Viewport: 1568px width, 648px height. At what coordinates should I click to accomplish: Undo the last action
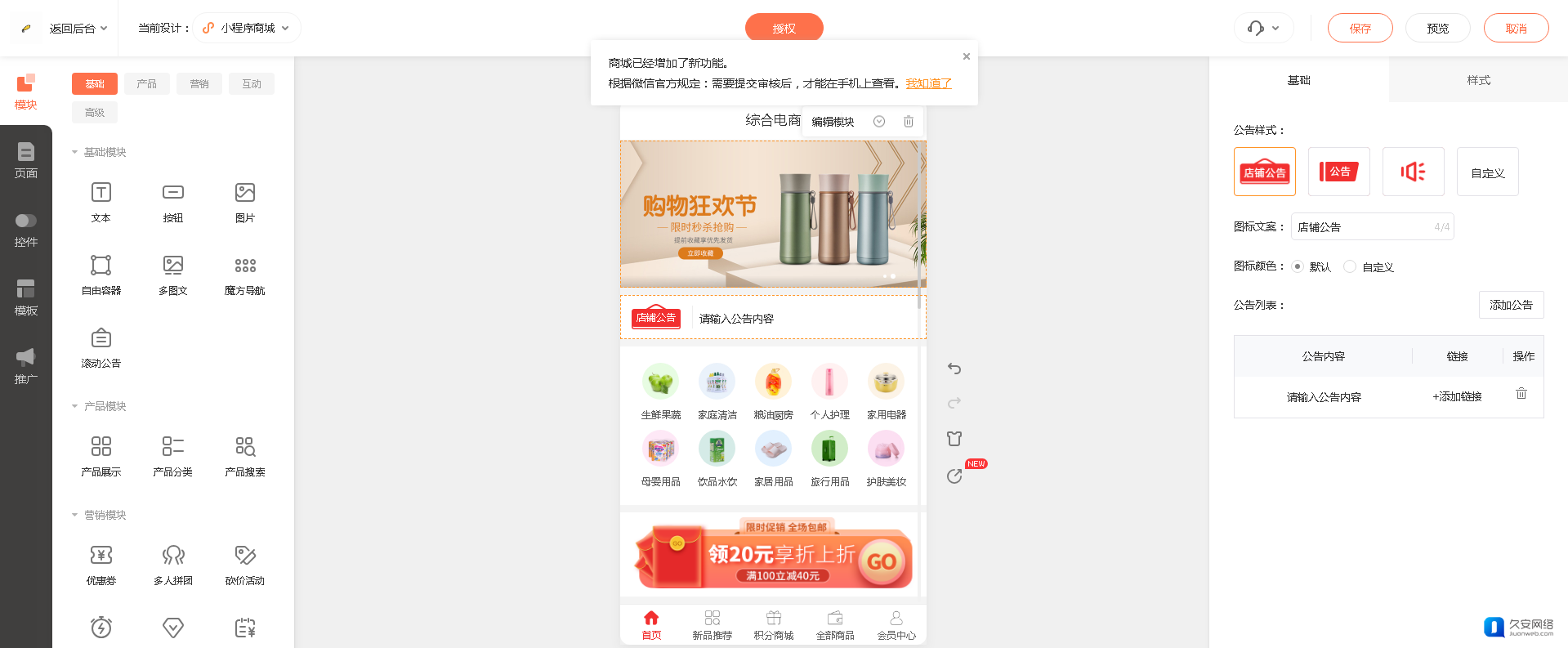tap(954, 369)
